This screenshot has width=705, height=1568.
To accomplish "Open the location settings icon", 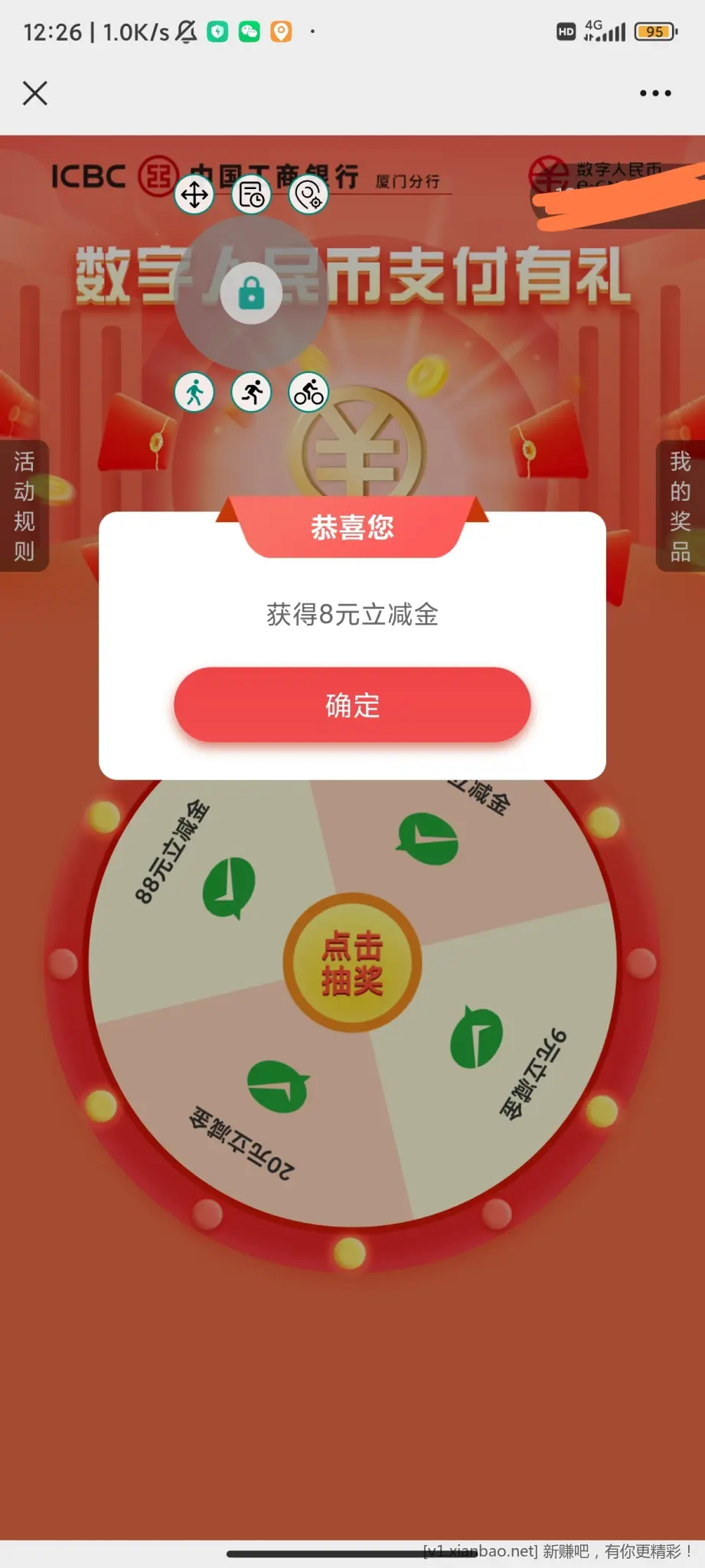I will [x=308, y=194].
